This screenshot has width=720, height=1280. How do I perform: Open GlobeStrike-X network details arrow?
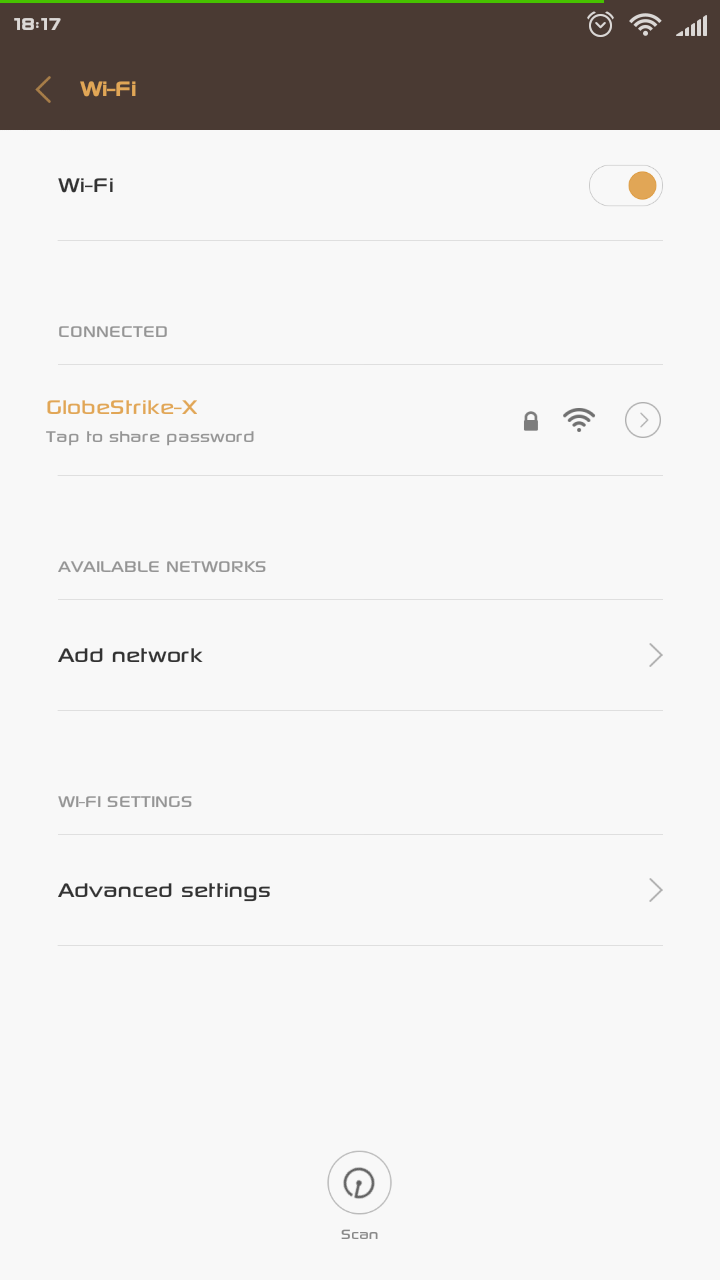point(643,420)
